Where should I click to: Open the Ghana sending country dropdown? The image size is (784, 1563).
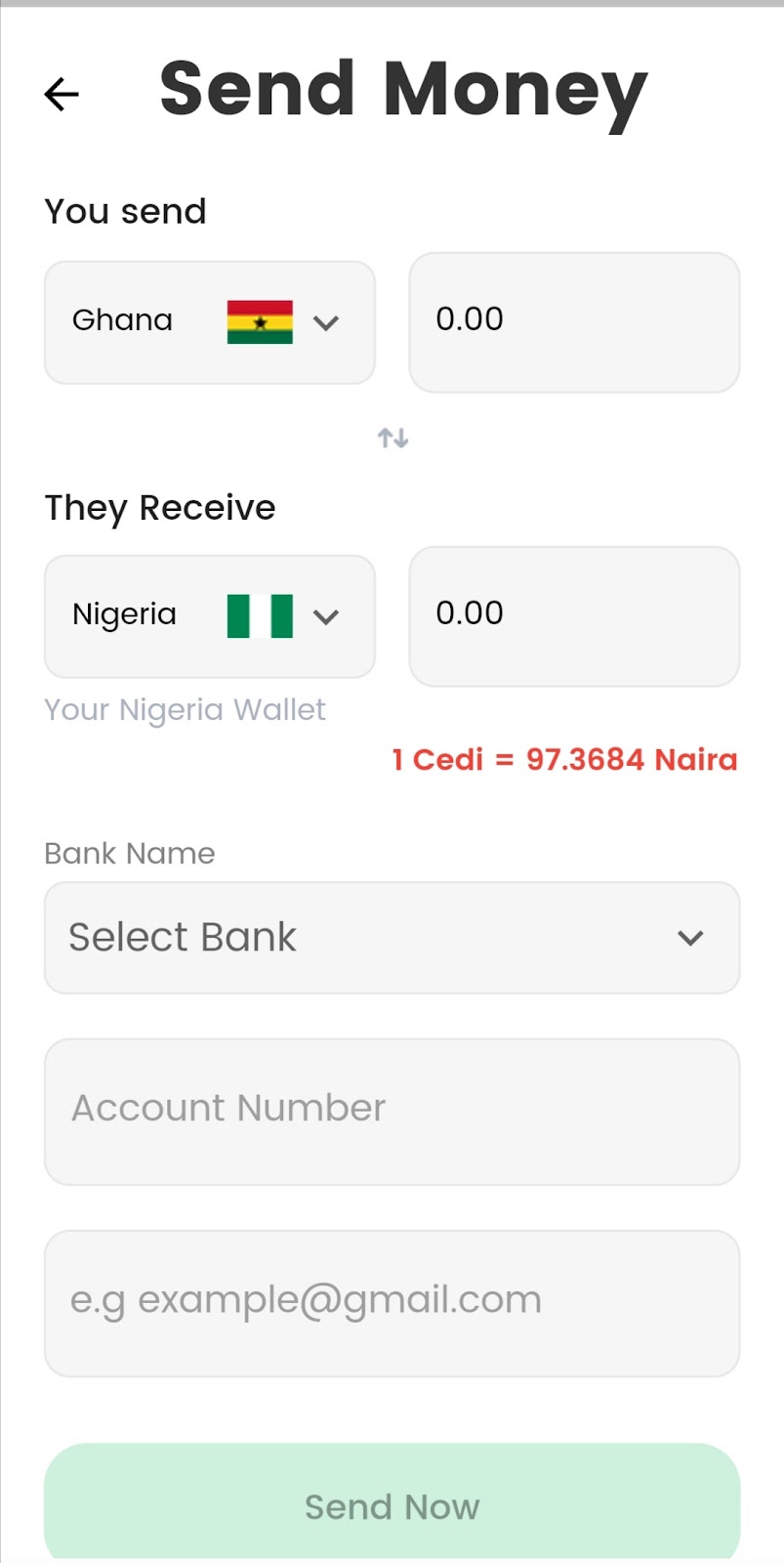pyautogui.click(x=210, y=322)
